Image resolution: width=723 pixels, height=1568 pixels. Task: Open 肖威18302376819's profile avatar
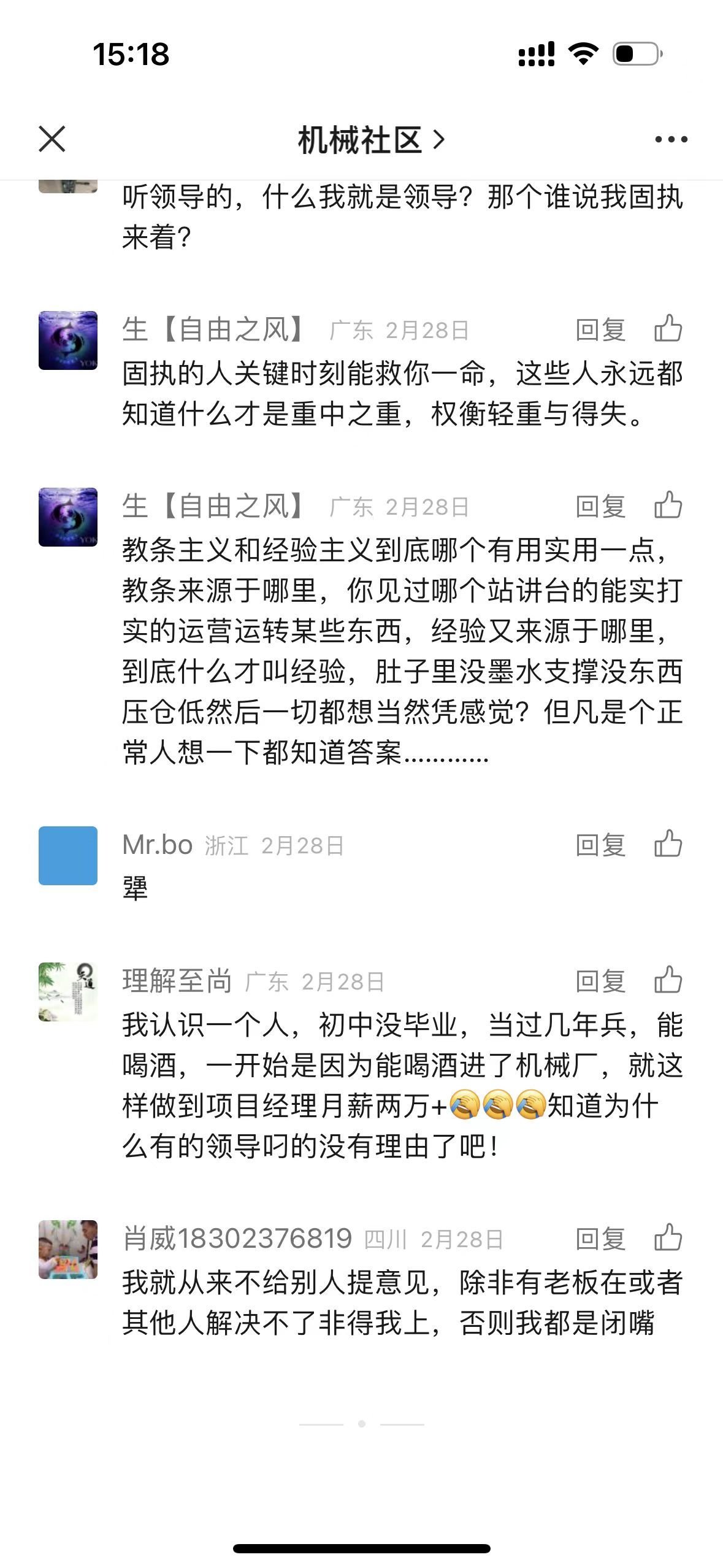coord(68,1250)
